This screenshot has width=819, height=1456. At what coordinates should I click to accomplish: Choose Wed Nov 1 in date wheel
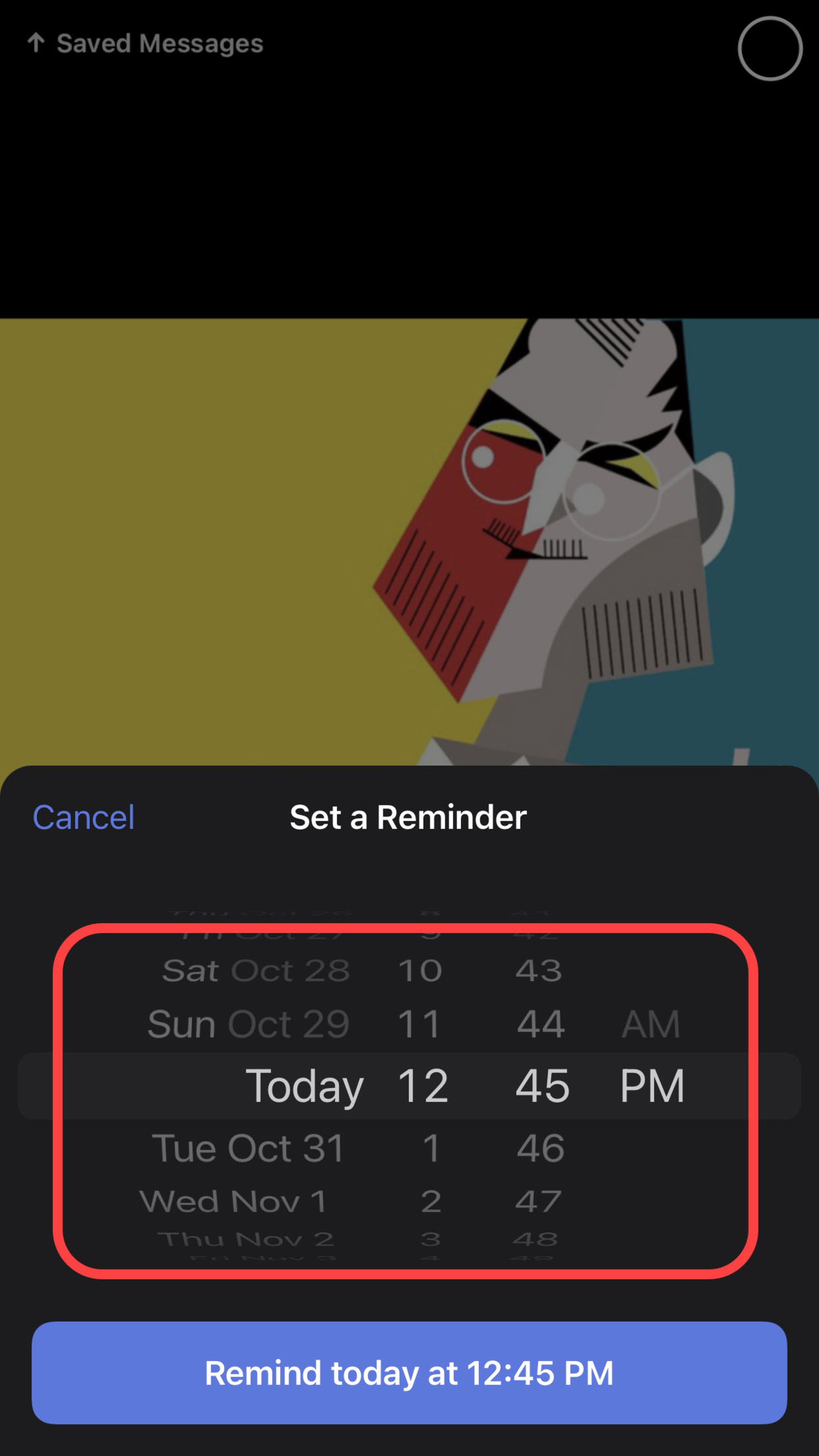click(233, 1201)
